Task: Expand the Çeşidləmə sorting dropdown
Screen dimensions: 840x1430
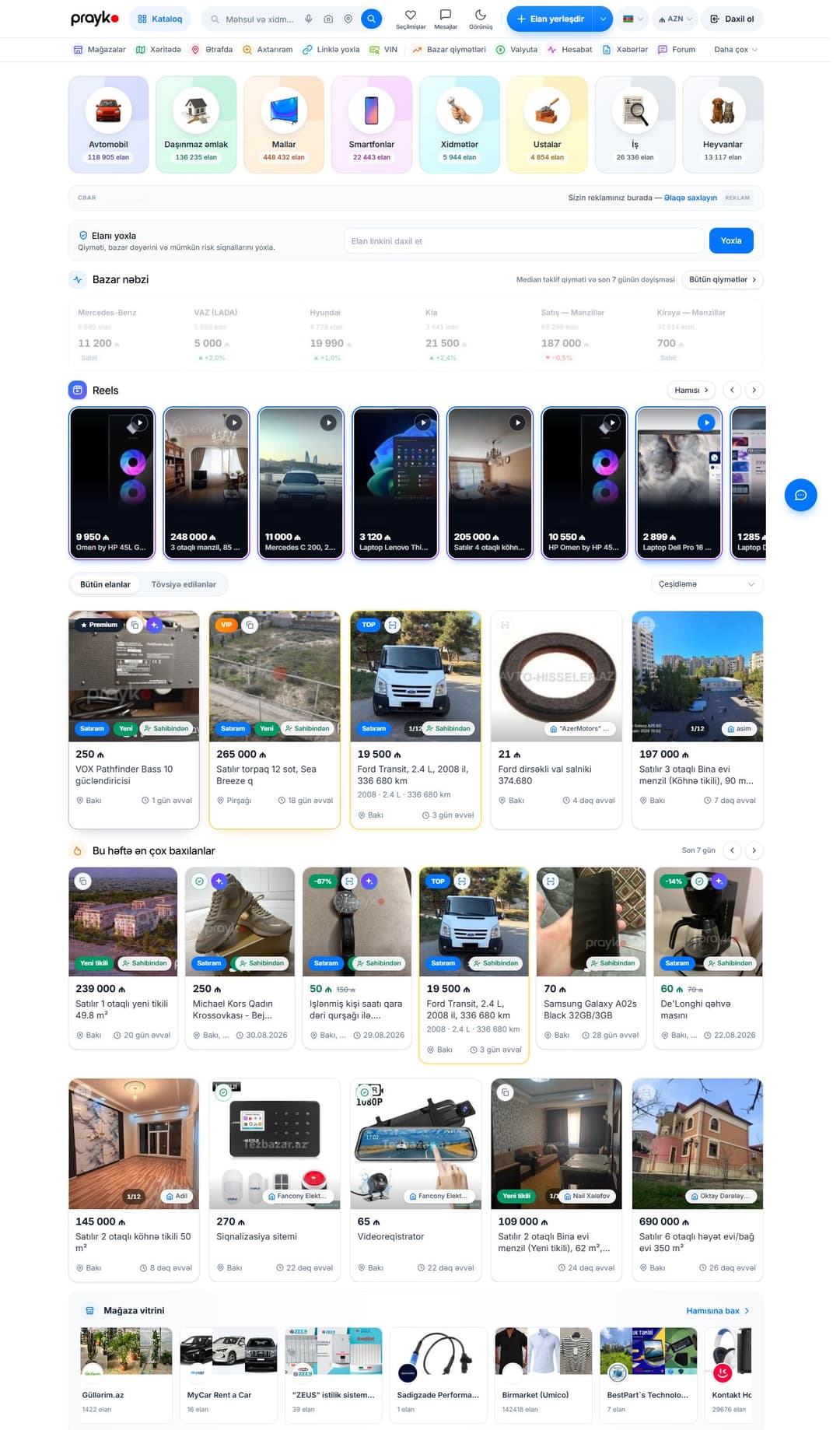Action: pos(707,584)
